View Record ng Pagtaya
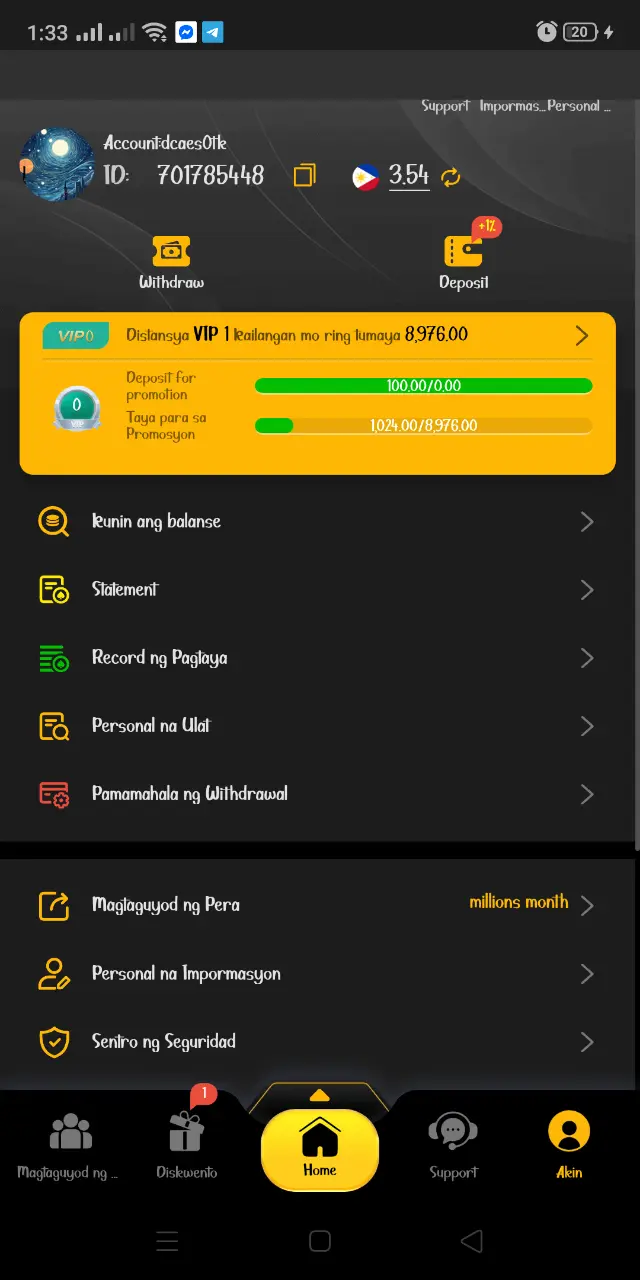640x1280 pixels. (x=320, y=658)
